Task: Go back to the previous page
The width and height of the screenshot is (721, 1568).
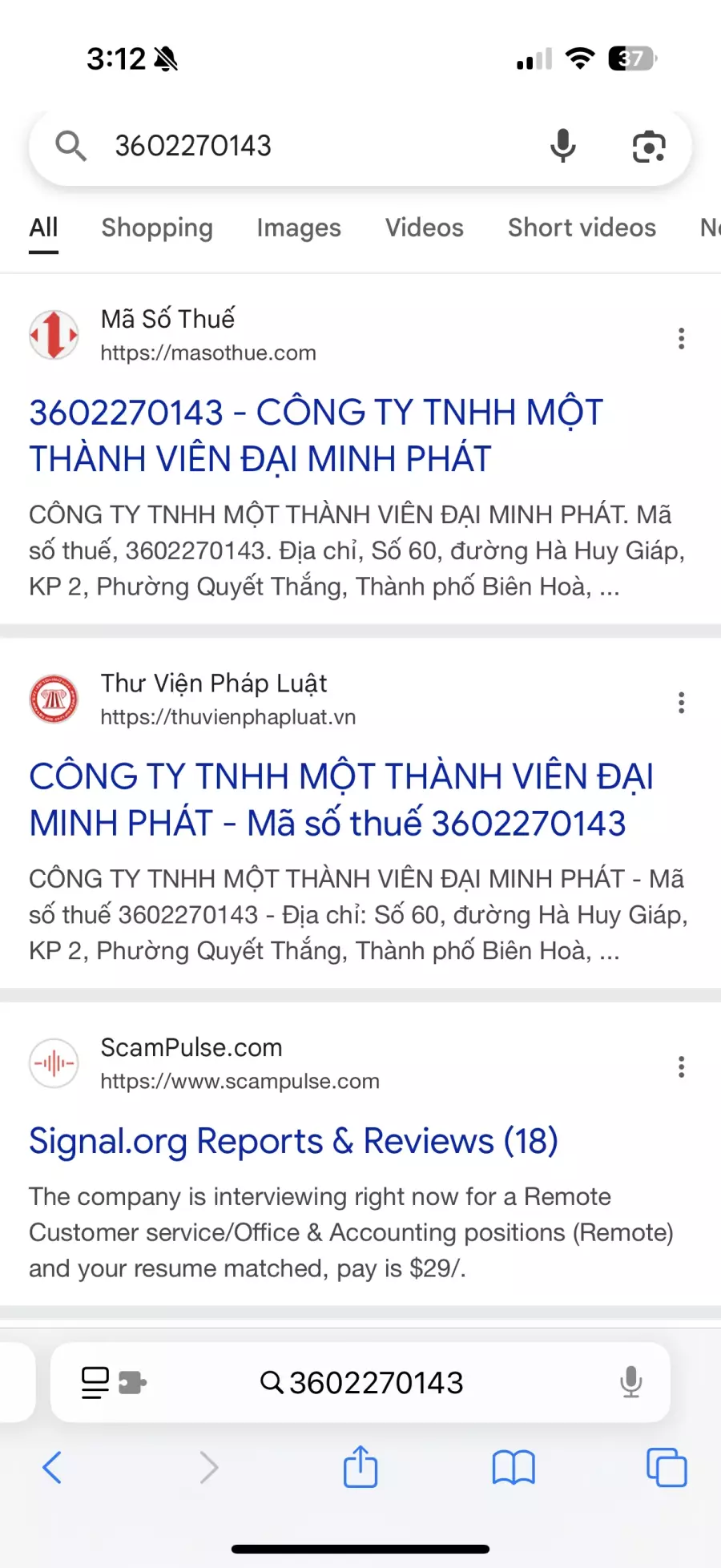Action: (52, 1468)
